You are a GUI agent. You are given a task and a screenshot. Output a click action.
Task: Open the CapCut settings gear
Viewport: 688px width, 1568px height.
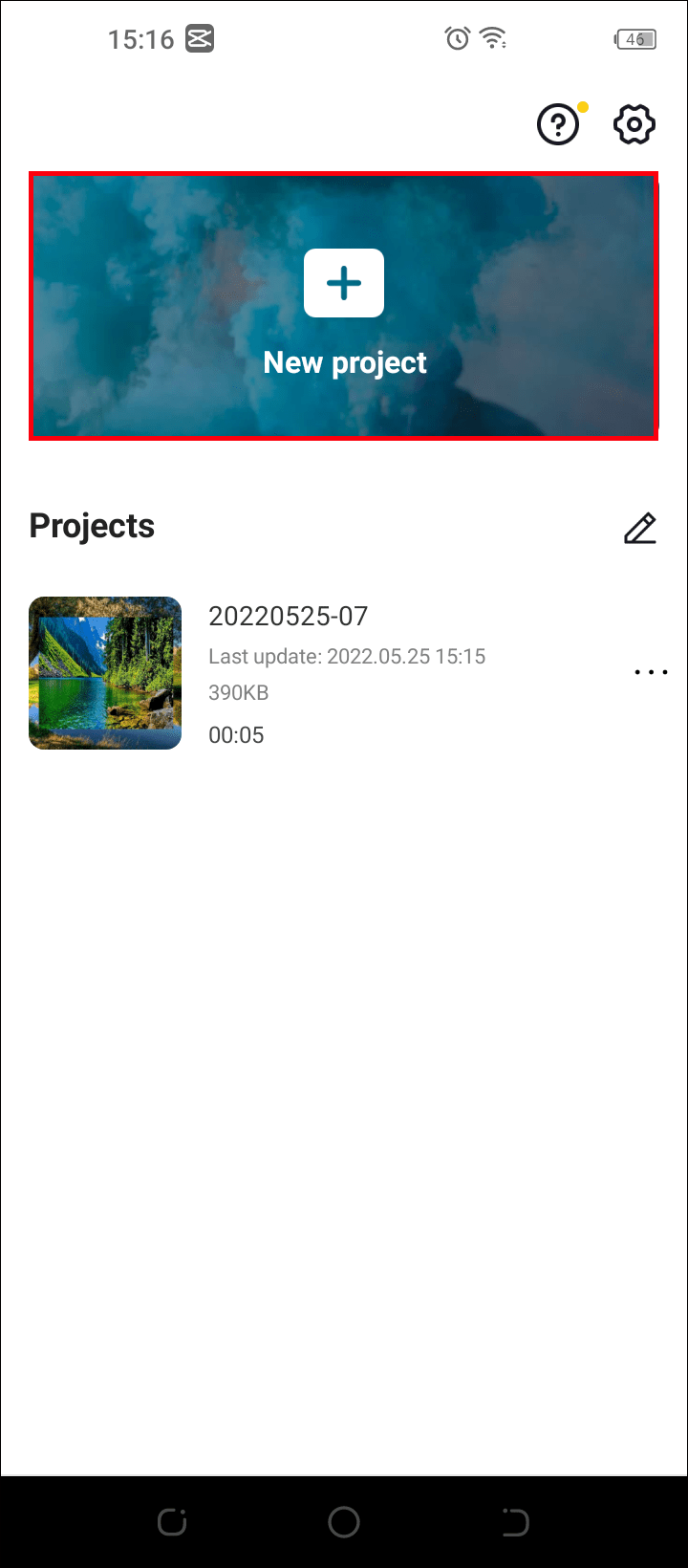click(632, 123)
